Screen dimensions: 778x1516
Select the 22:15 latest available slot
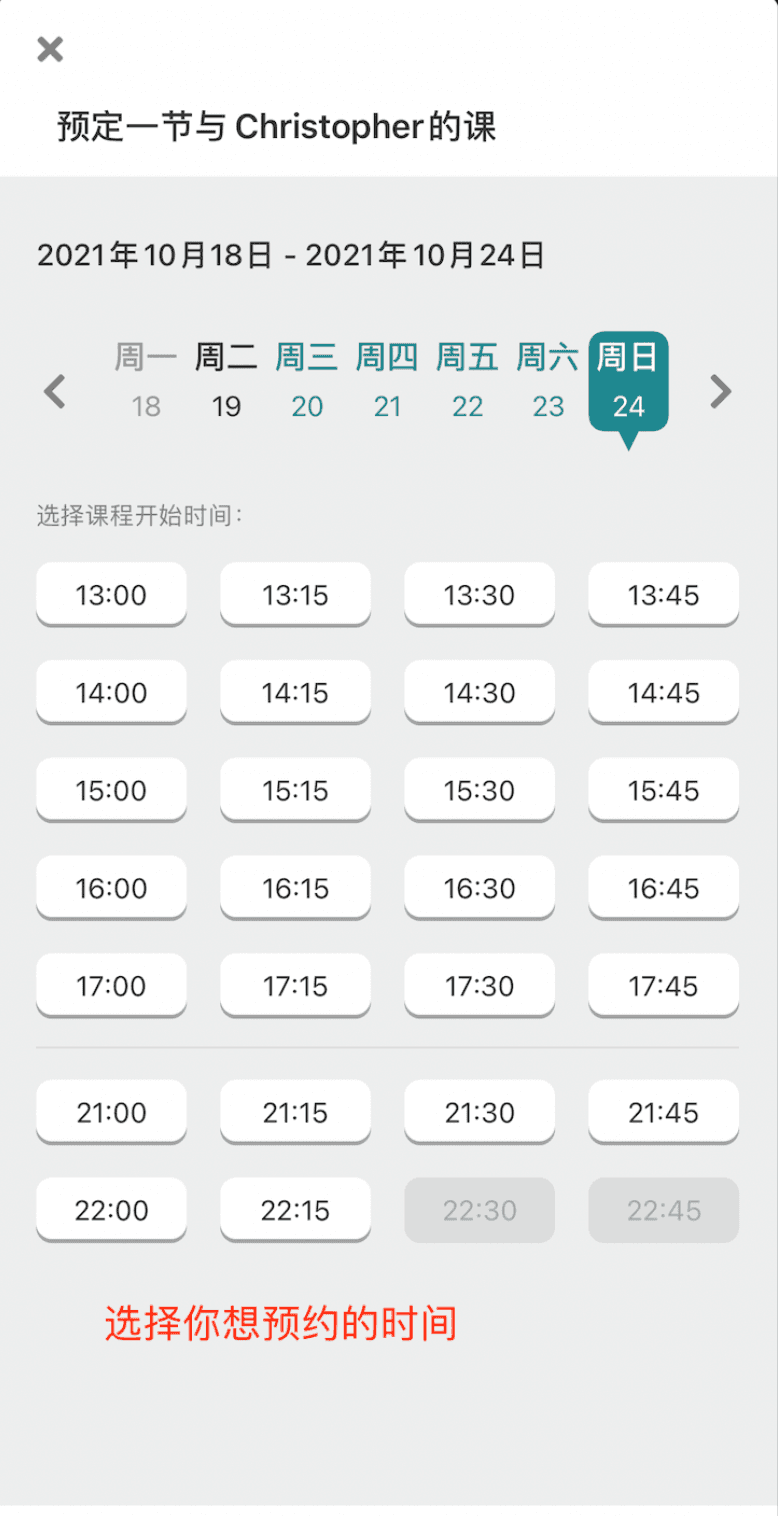(x=295, y=1210)
